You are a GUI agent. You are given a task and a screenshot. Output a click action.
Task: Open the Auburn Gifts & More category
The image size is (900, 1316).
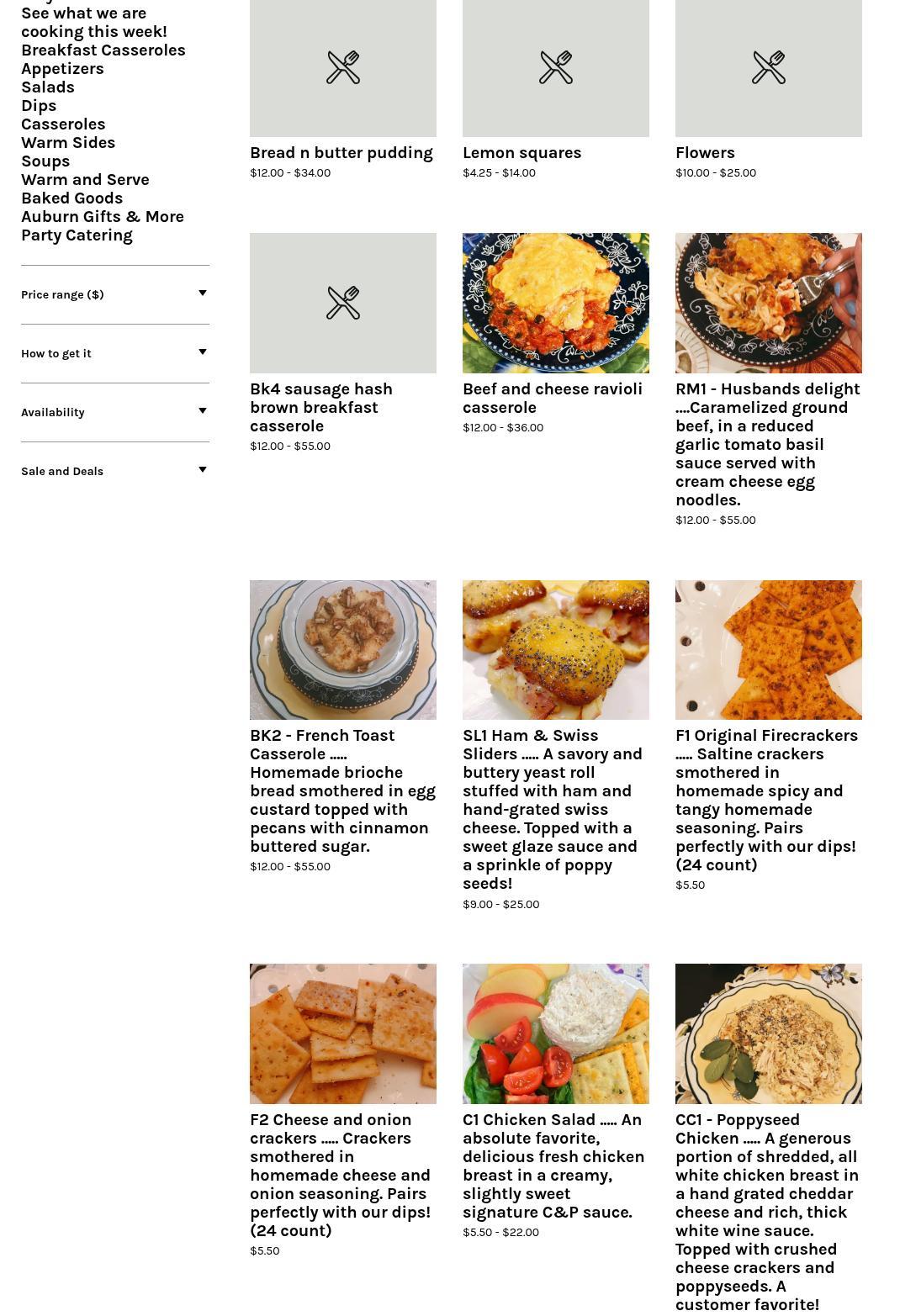[102, 217]
